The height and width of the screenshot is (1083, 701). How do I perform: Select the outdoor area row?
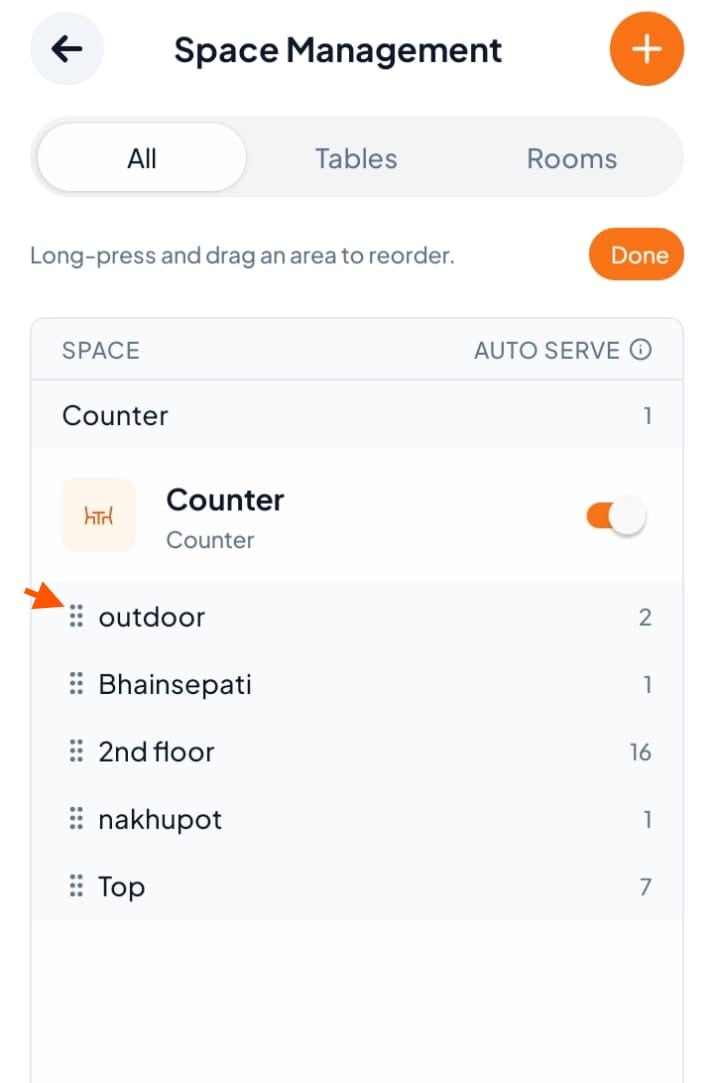tap(357, 617)
